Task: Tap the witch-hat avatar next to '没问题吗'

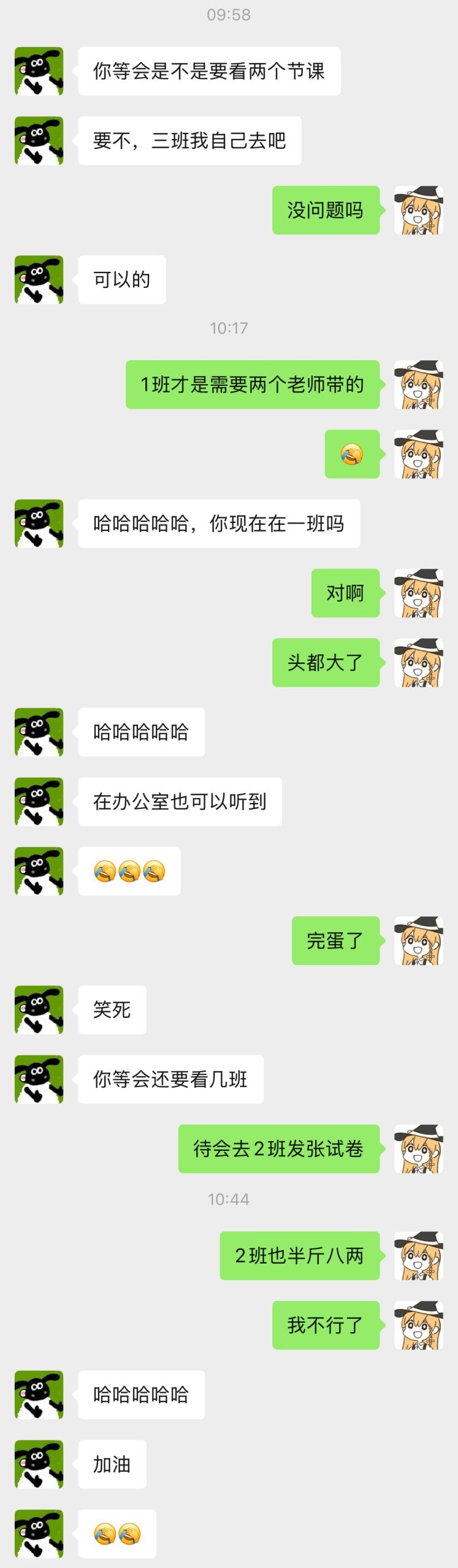Action: 418,210
